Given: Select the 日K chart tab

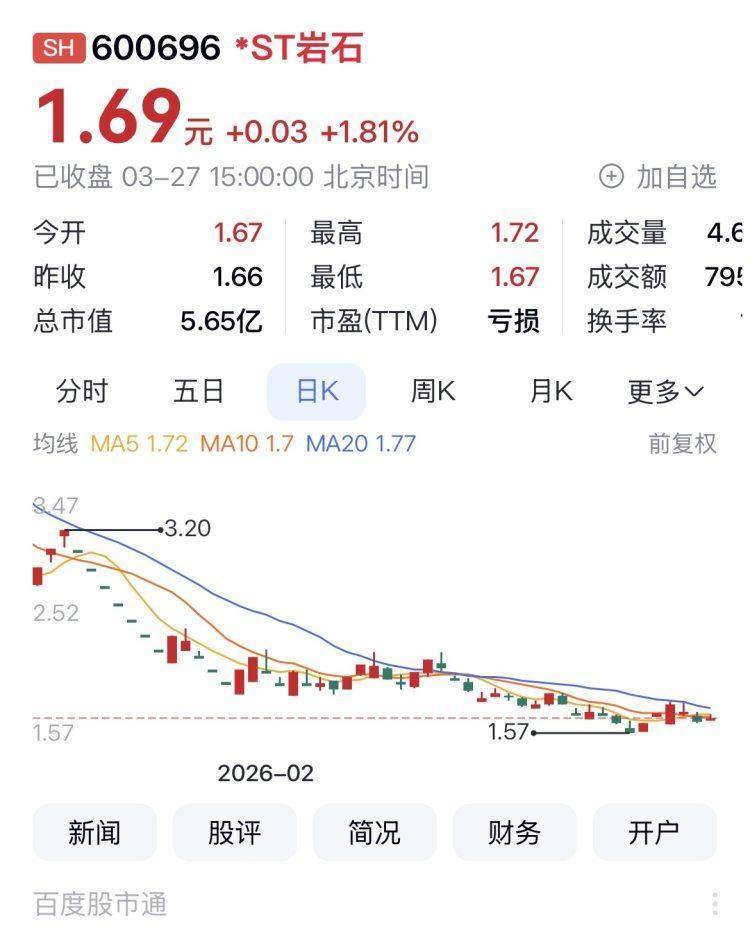Looking at the screenshot, I should tap(316, 391).
